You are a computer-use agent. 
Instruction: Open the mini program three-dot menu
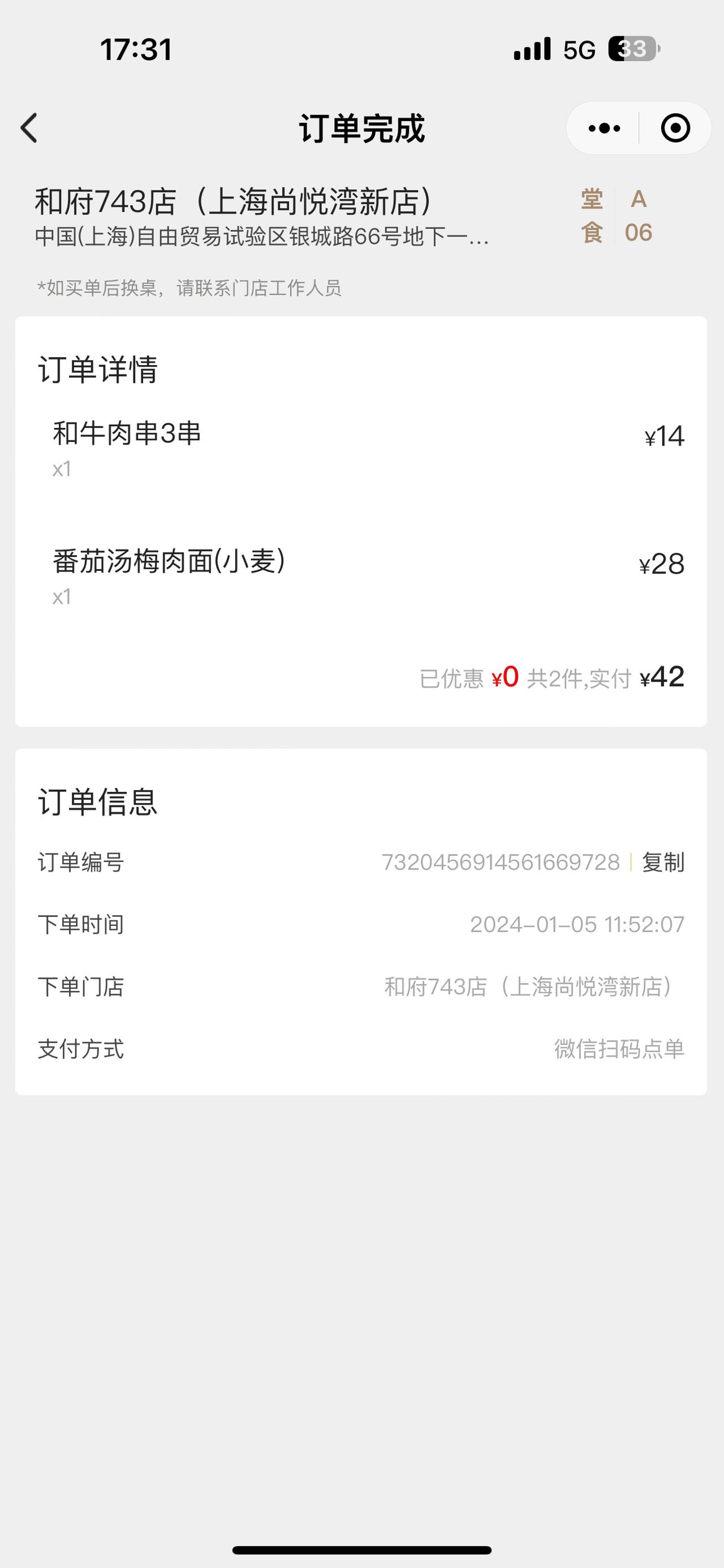(604, 128)
